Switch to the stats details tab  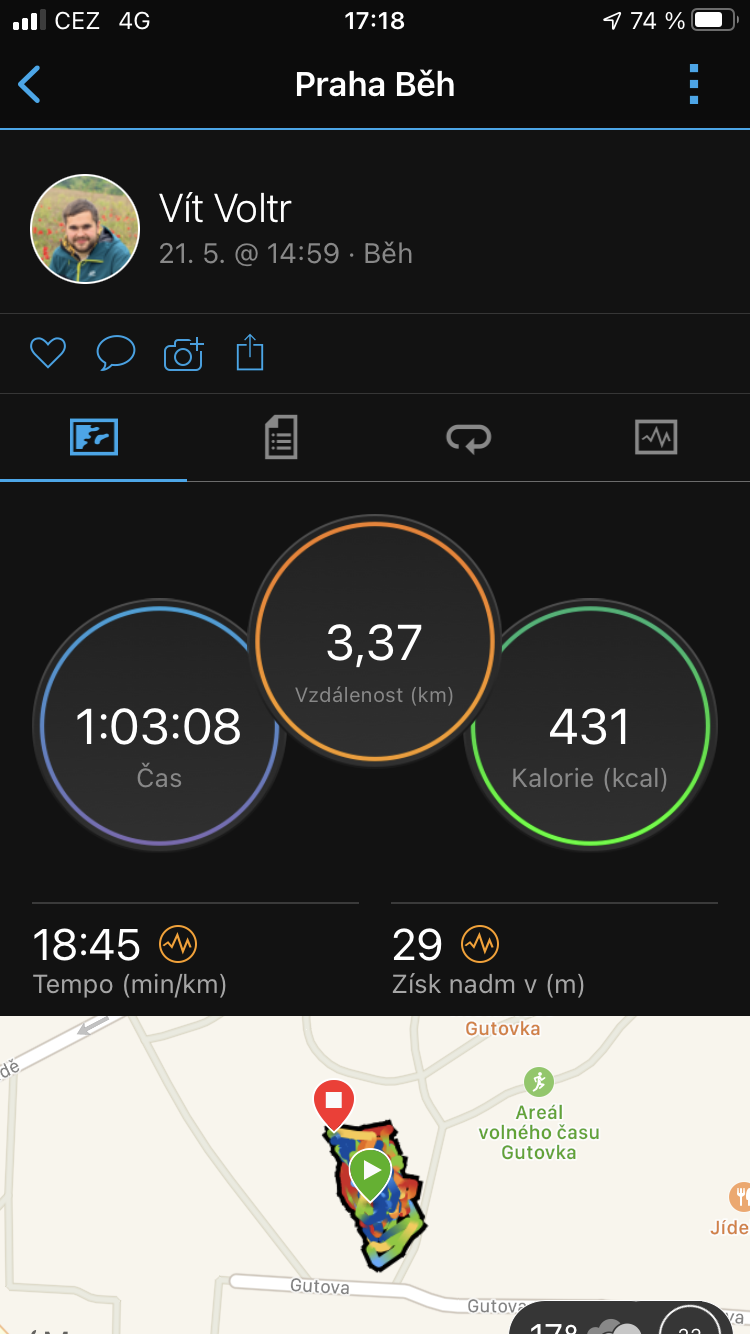281,438
